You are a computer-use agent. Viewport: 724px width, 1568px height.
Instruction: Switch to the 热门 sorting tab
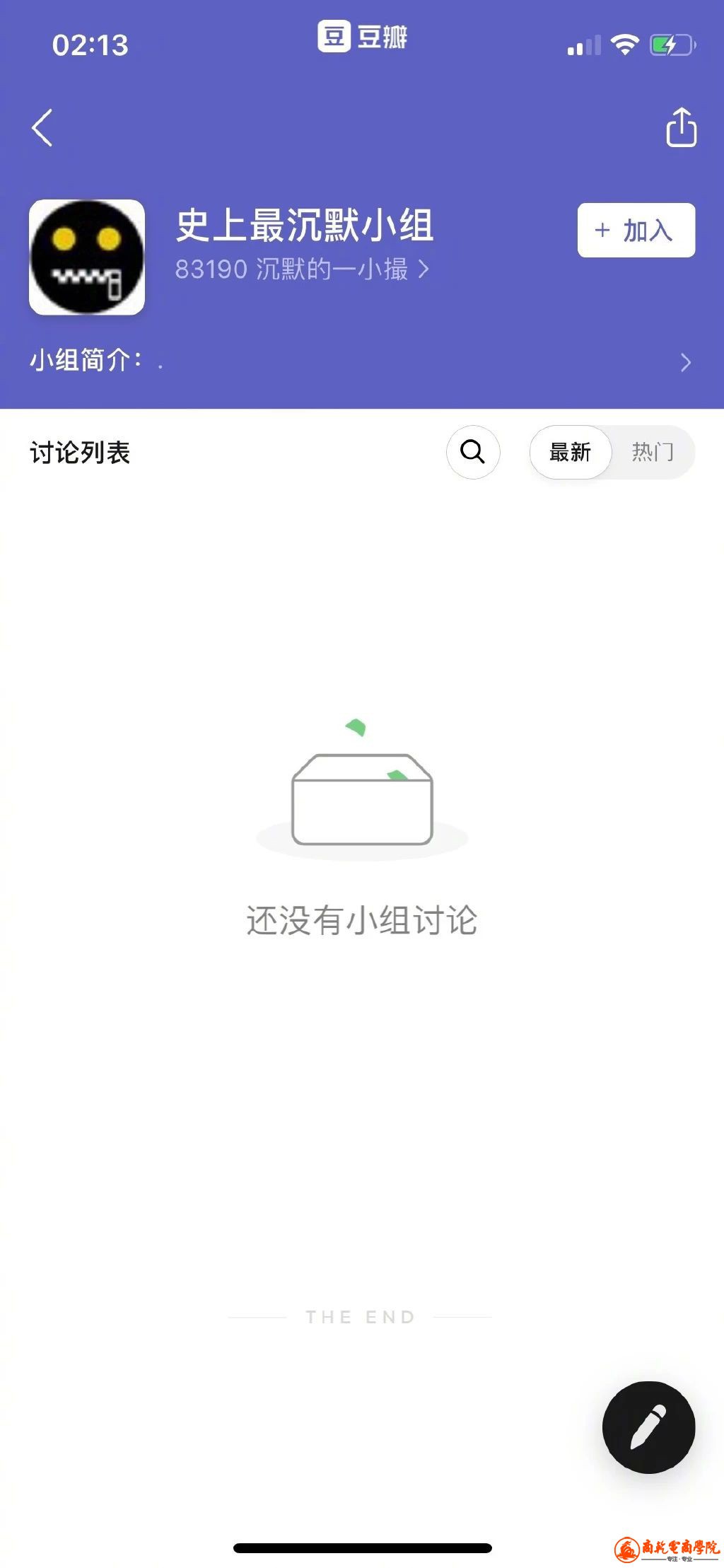(x=652, y=452)
